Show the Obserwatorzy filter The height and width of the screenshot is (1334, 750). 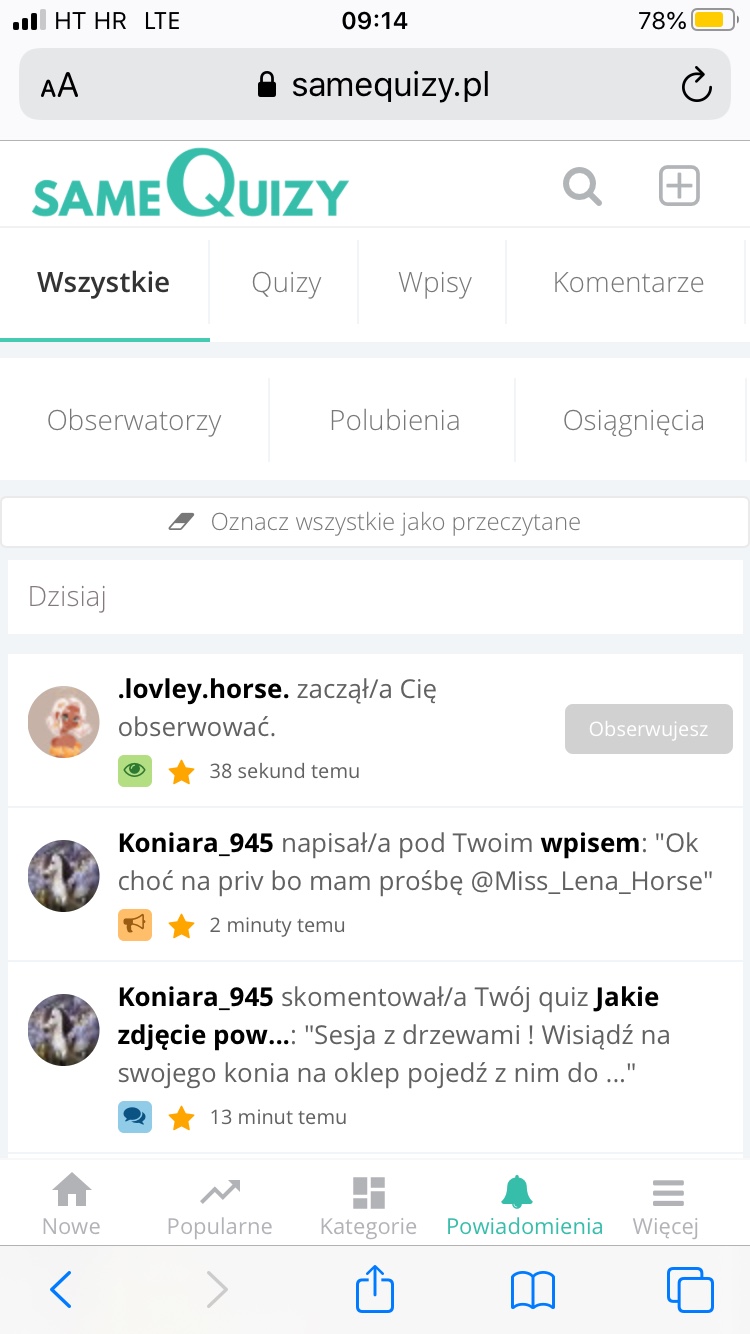click(x=134, y=420)
